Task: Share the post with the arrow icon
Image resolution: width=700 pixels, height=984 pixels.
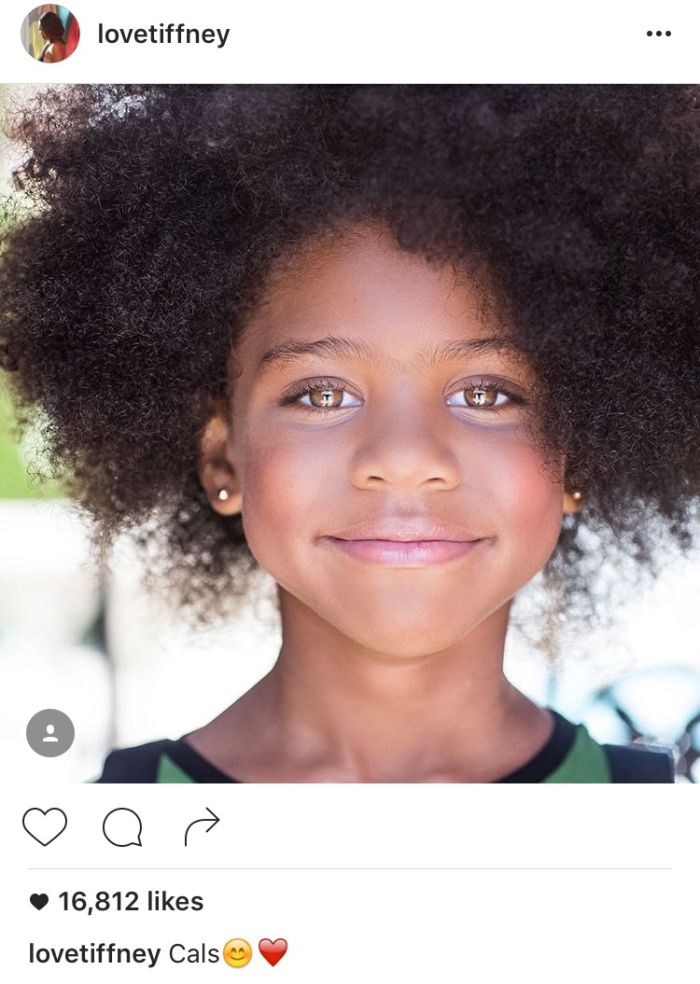Action: click(x=201, y=827)
